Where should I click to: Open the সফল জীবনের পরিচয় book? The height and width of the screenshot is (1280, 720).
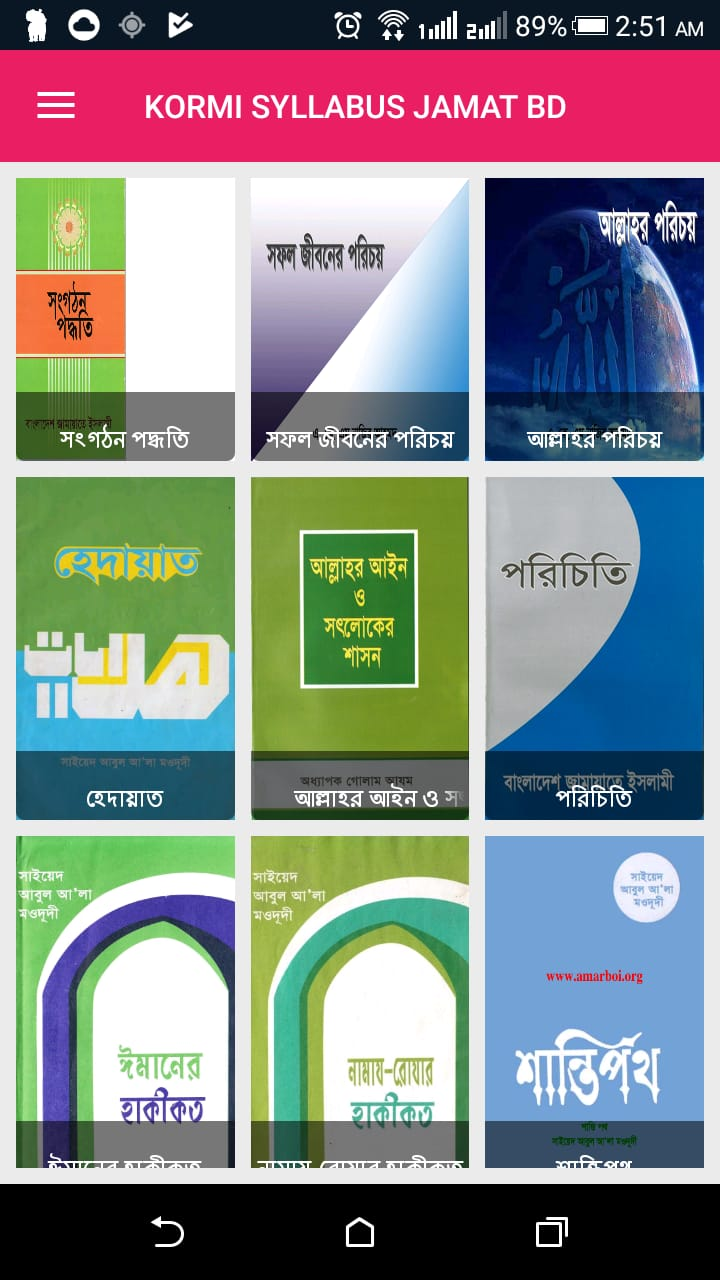359,319
